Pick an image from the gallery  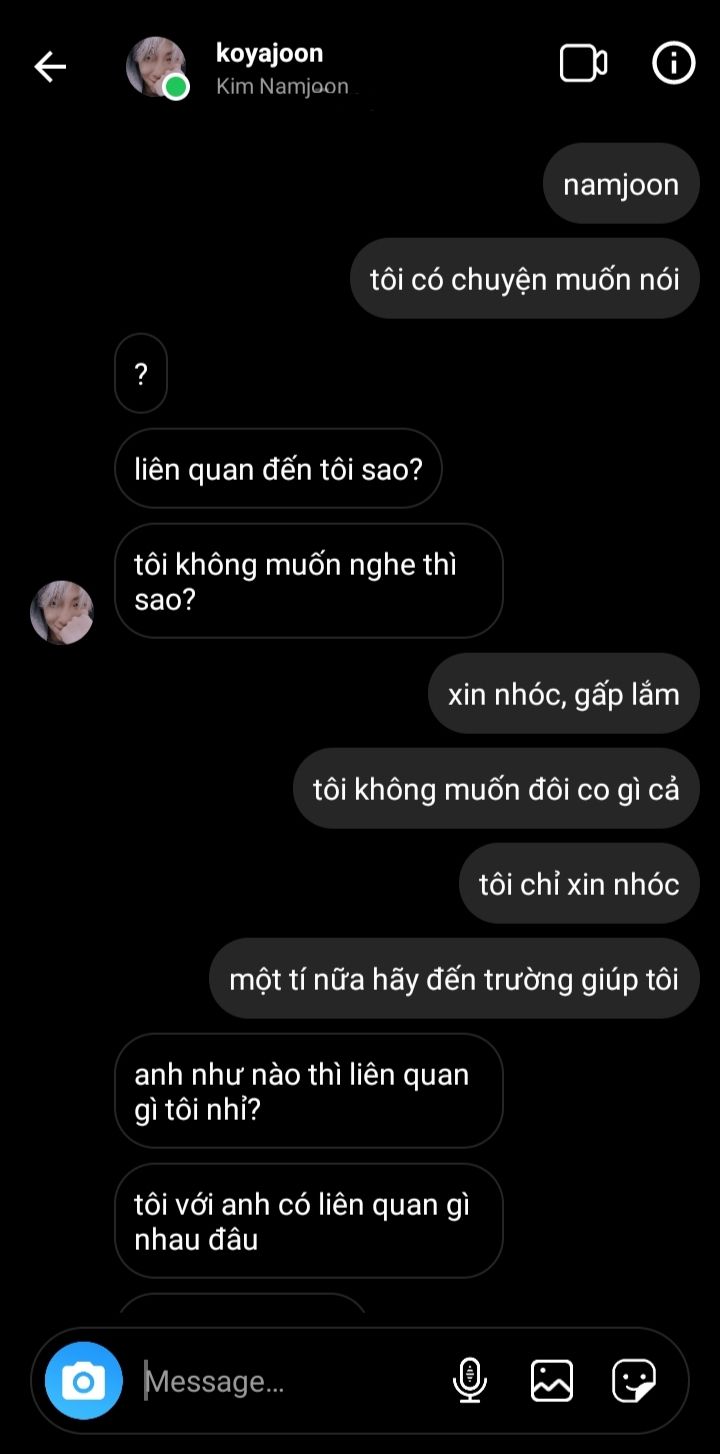pyautogui.click(x=551, y=1381)
